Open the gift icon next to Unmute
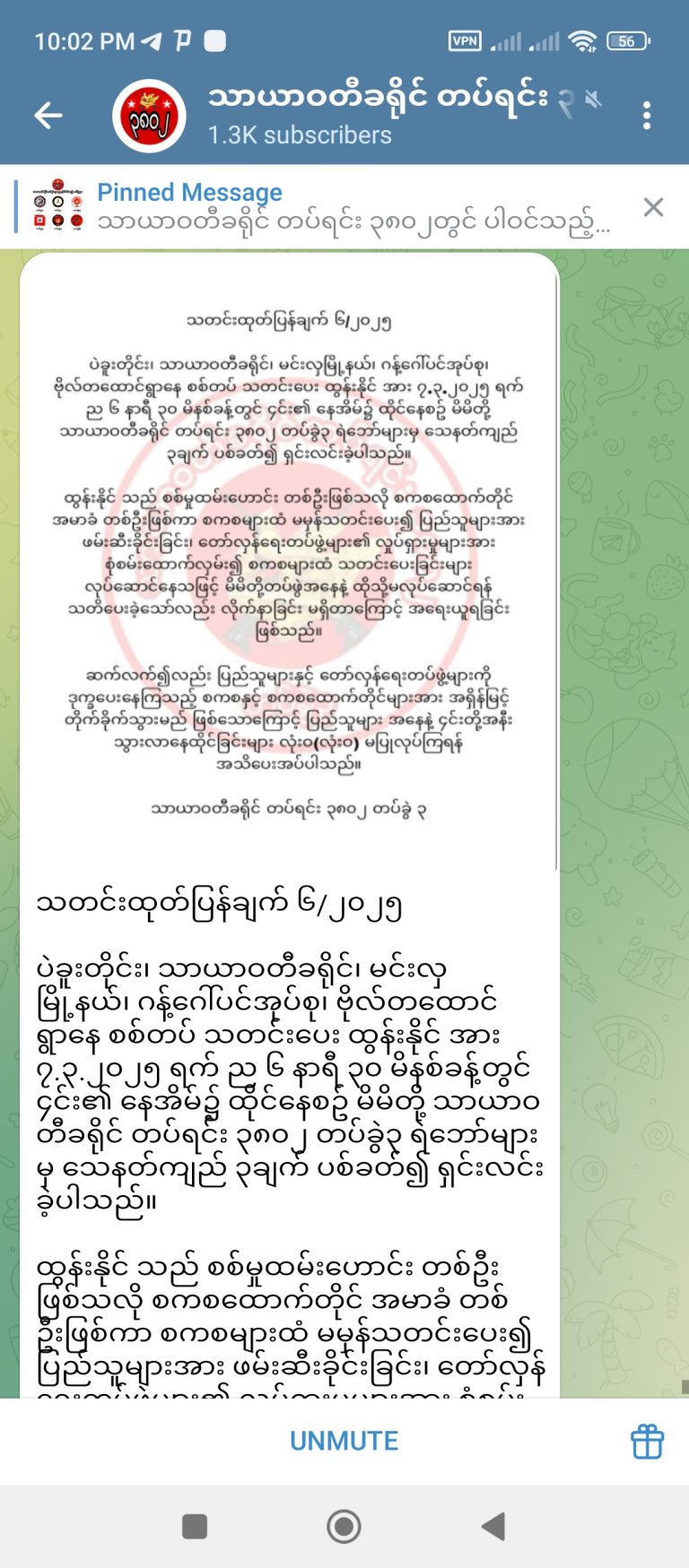 point(647,1441)
